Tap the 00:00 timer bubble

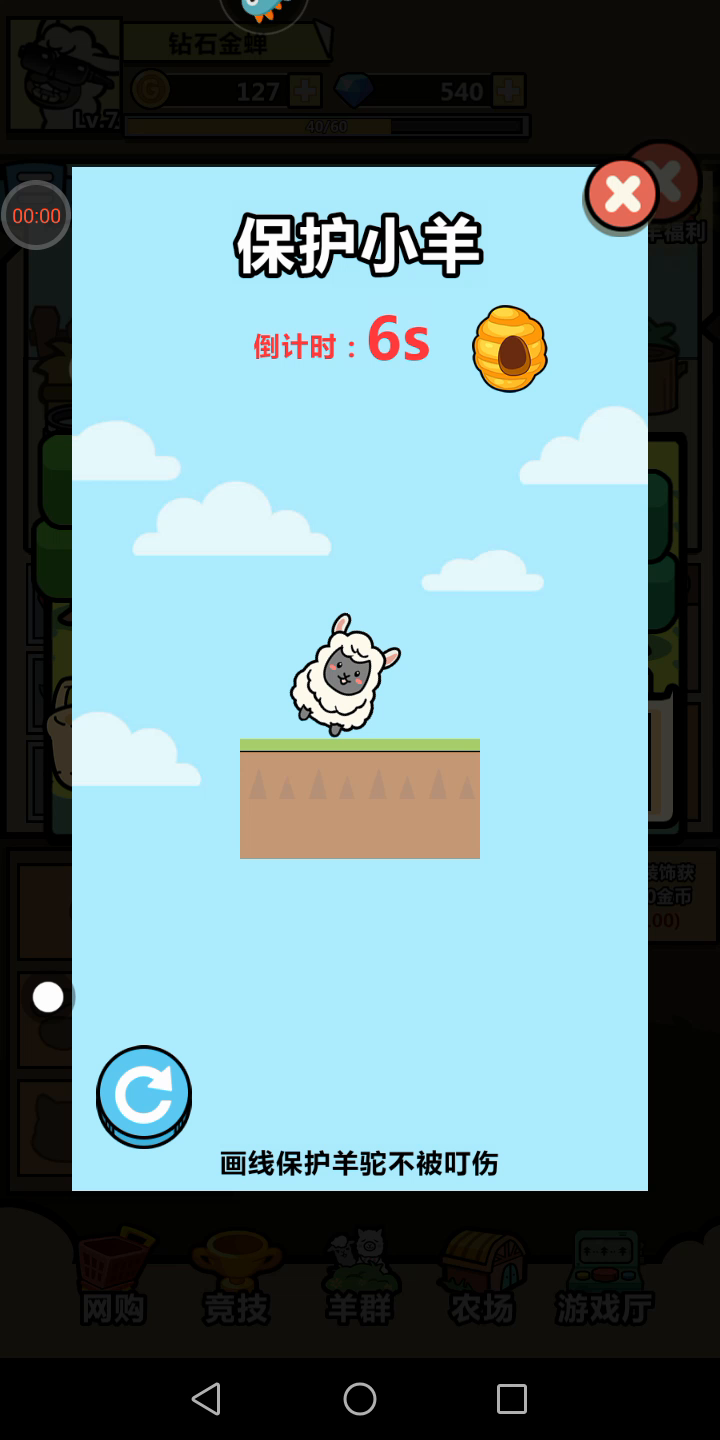pyautogui.click(x=36, y=215)
